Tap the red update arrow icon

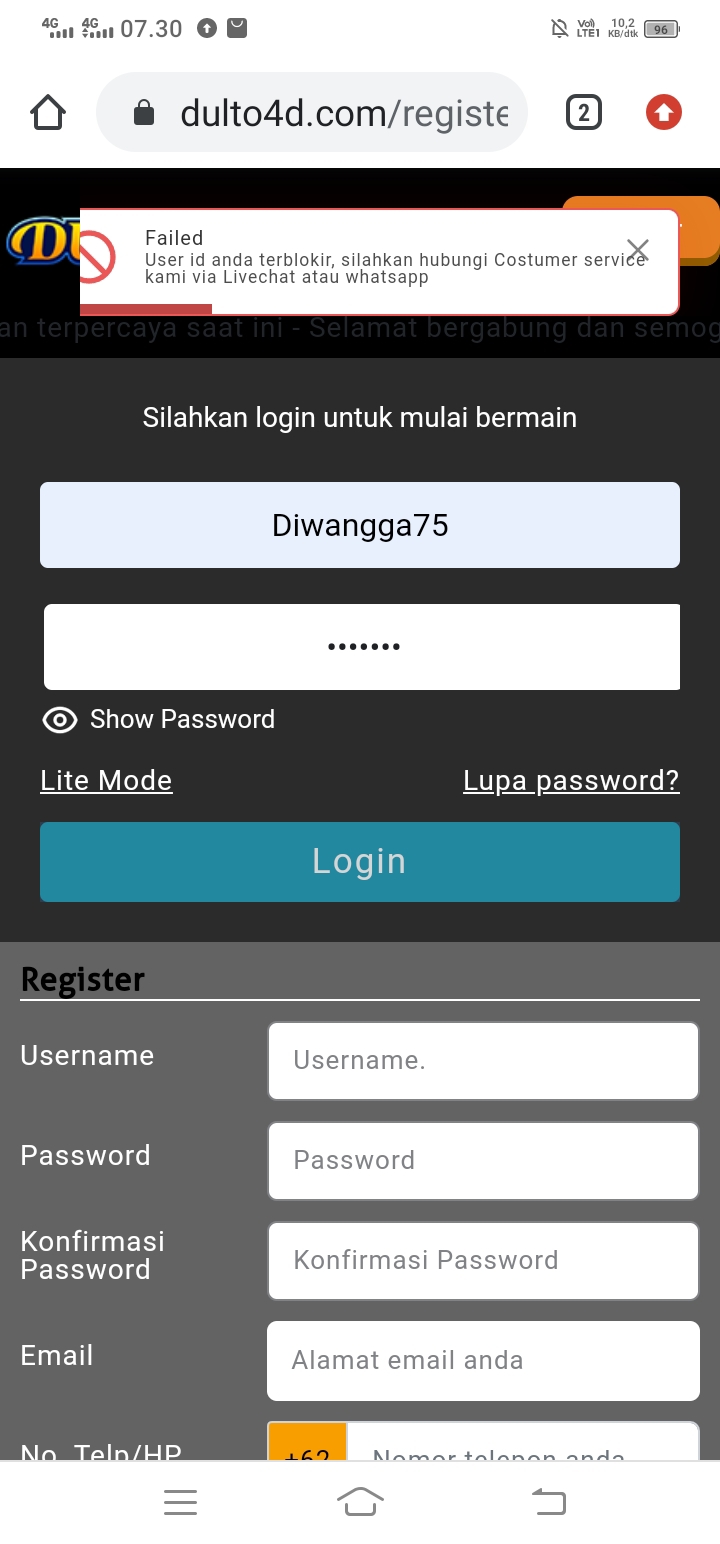[663, 113]
